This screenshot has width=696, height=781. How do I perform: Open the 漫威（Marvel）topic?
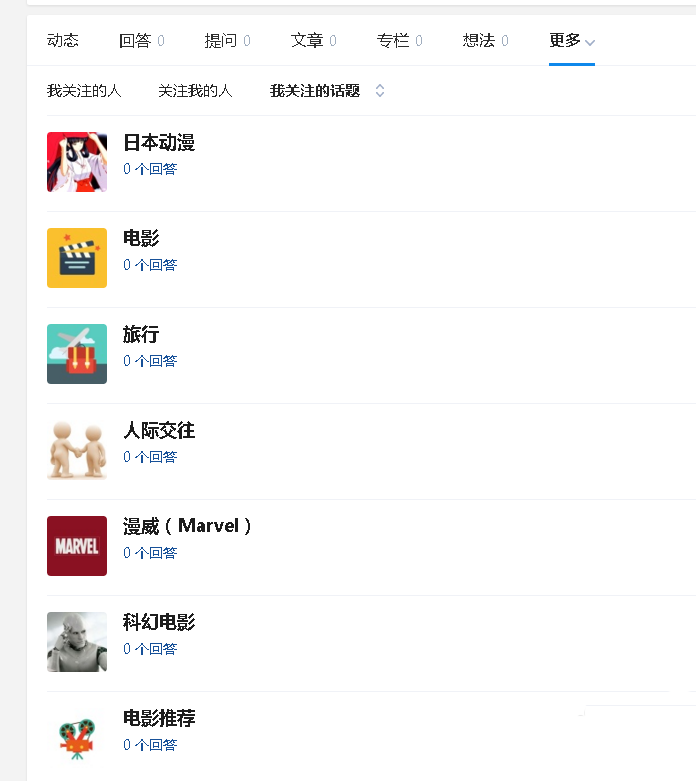tap(187, 526)
